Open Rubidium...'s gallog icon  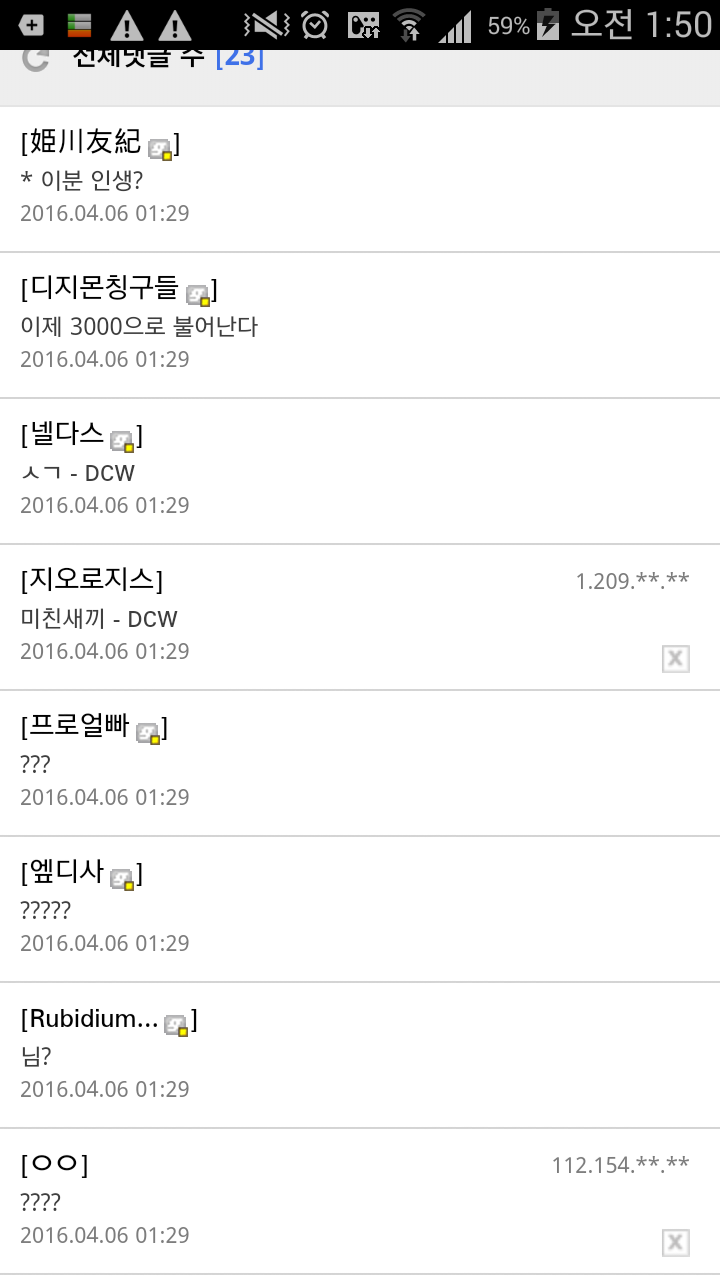pos(177,1025)
